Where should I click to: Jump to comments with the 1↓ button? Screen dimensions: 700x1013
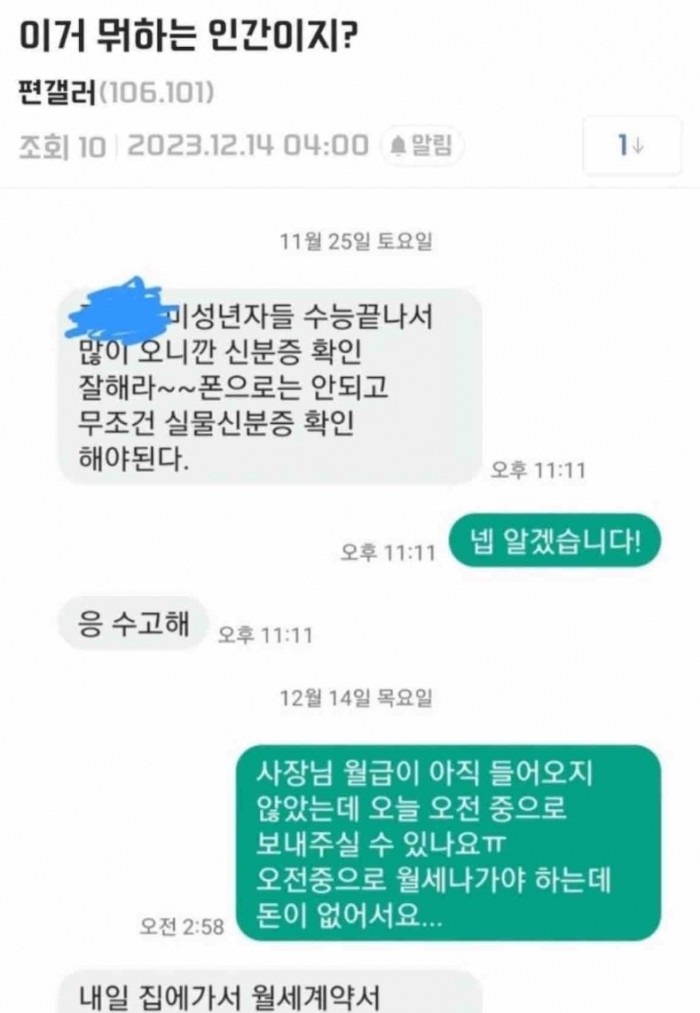pos(632,145)
